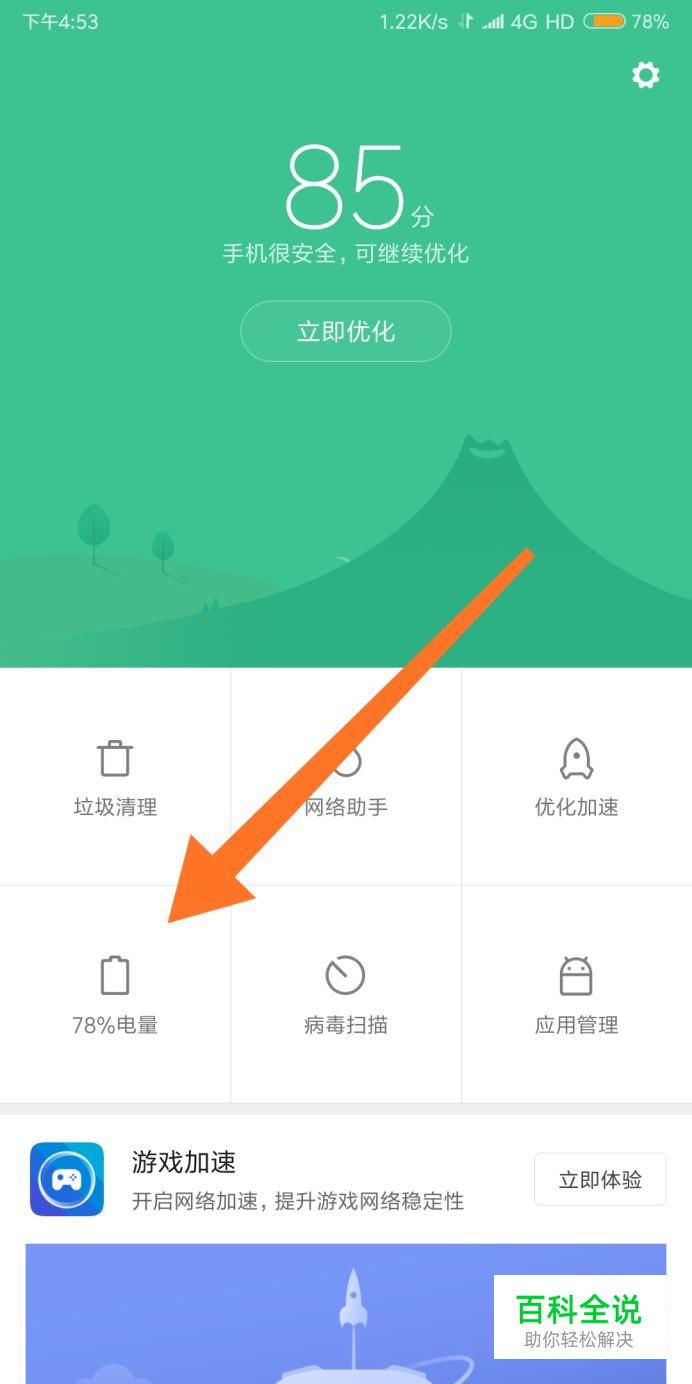Image resolution: width=692 pixels, height=1384 pixels.
Task: Open the 游戏加速 game booster icon
Action: tap(67, 1179)
